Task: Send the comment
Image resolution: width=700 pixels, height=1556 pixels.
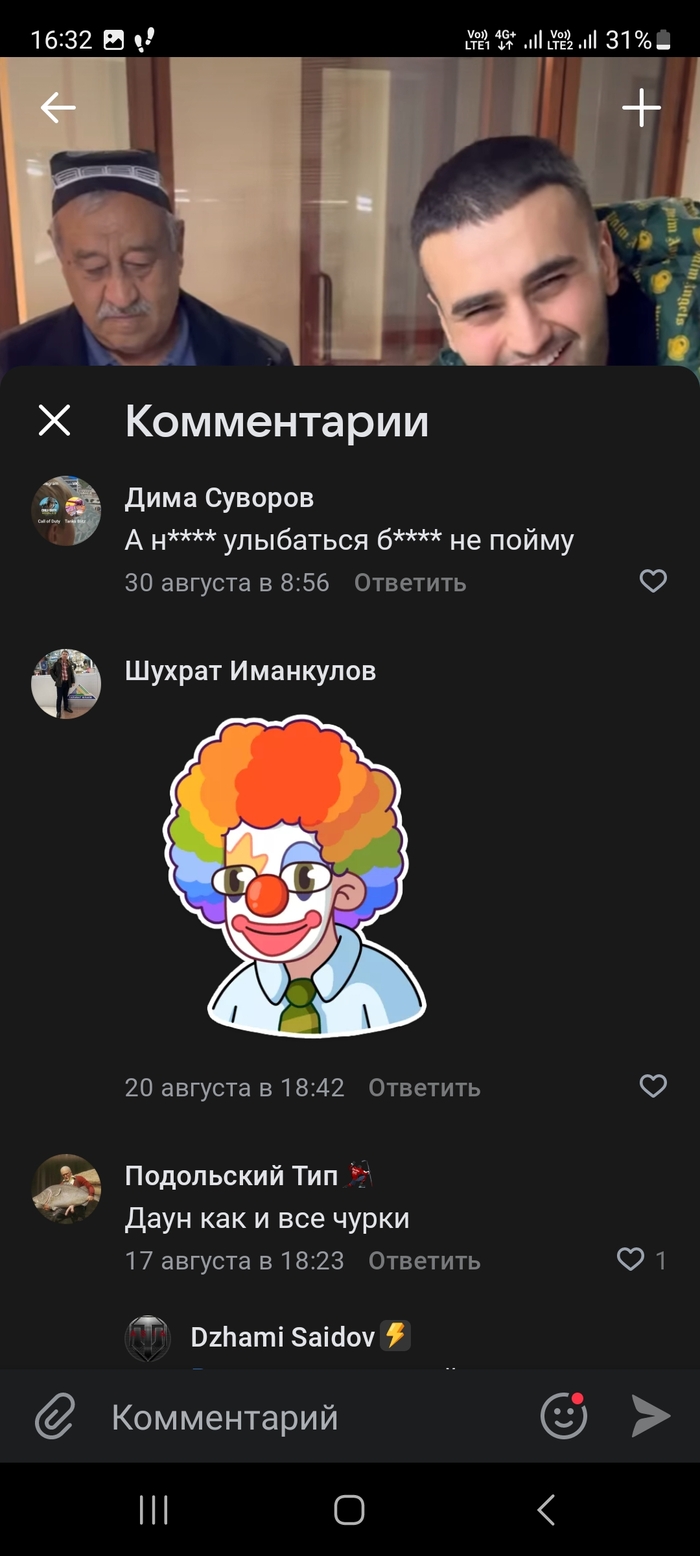Action: [x=650, y=1416]
